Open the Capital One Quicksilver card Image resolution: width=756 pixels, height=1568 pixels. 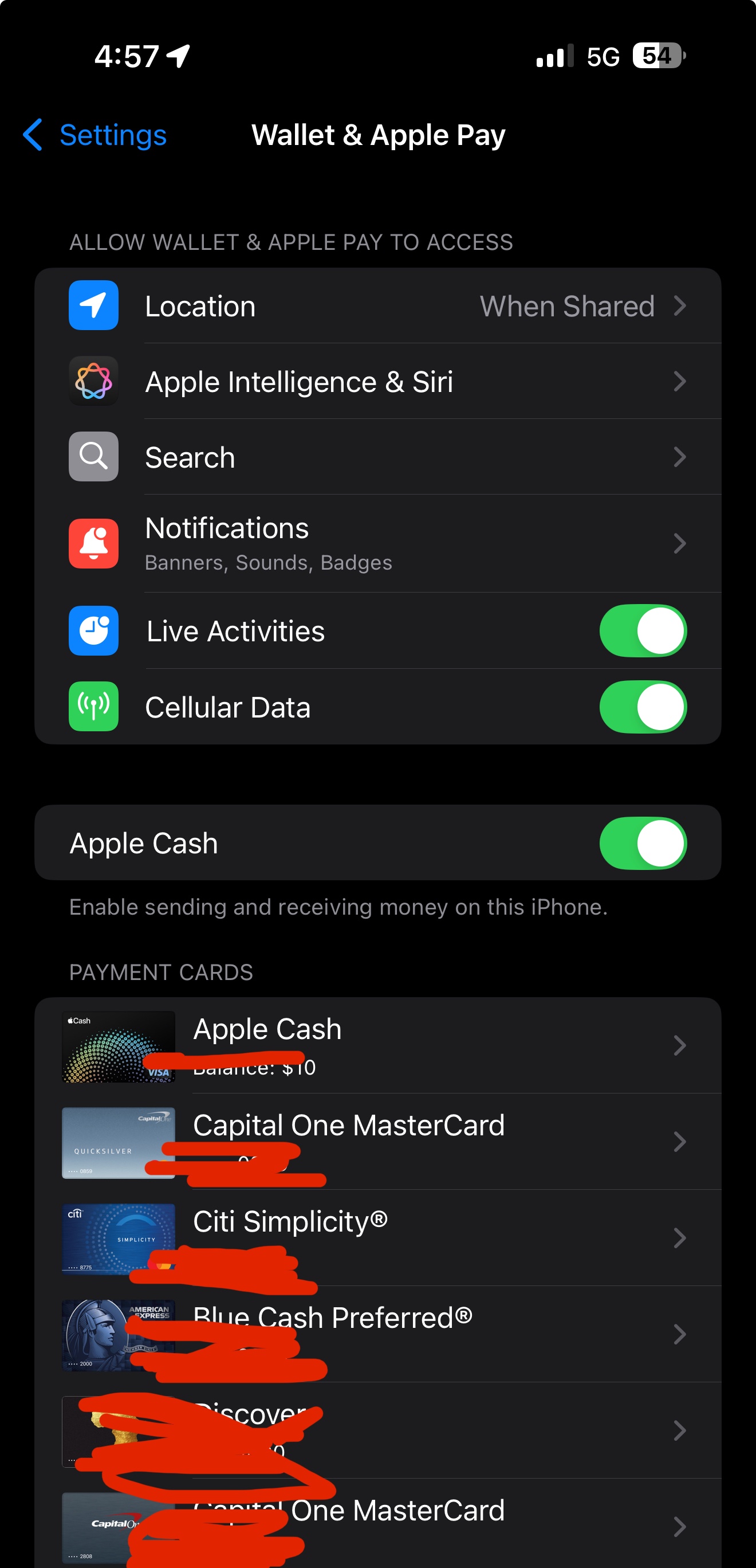click(377, 1141)
